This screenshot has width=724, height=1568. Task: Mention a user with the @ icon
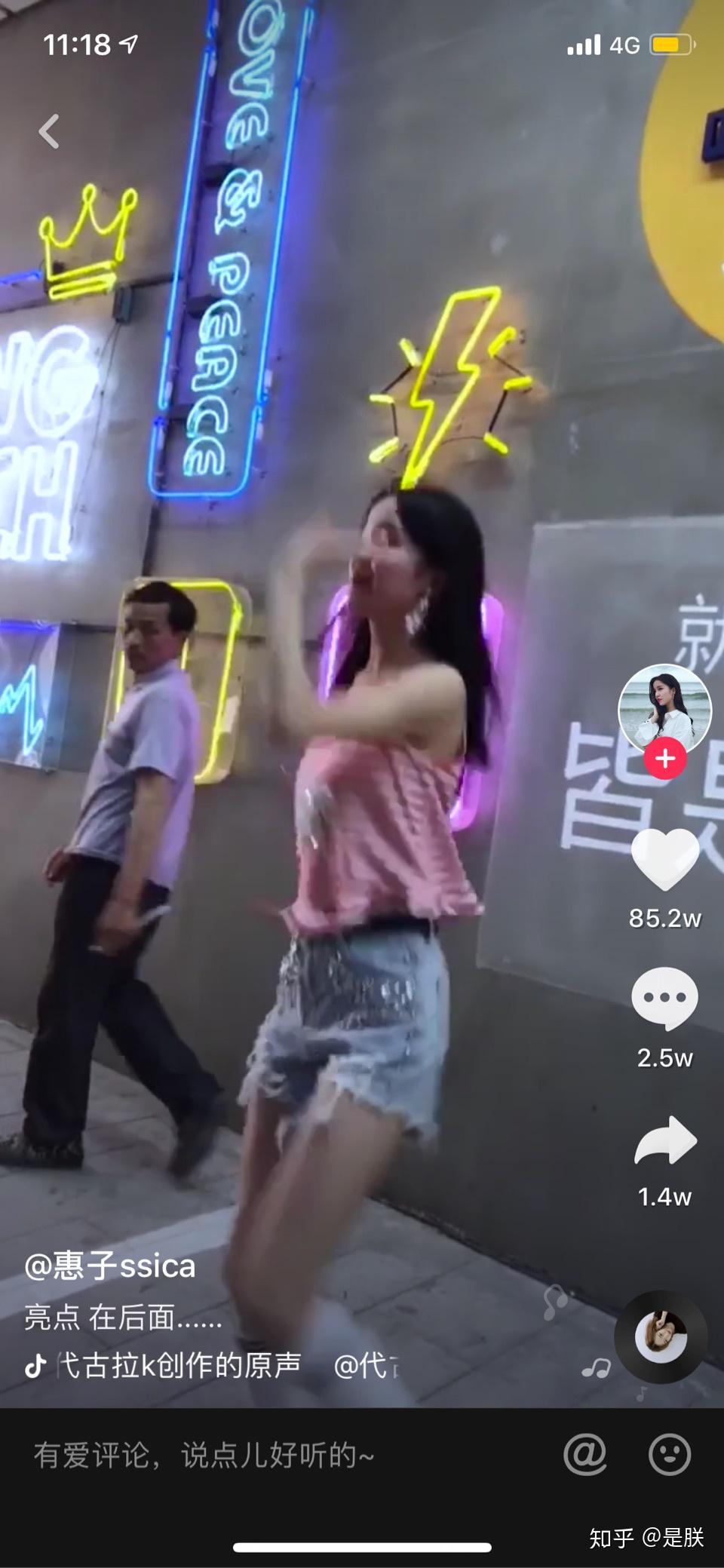coord(585,1453)
